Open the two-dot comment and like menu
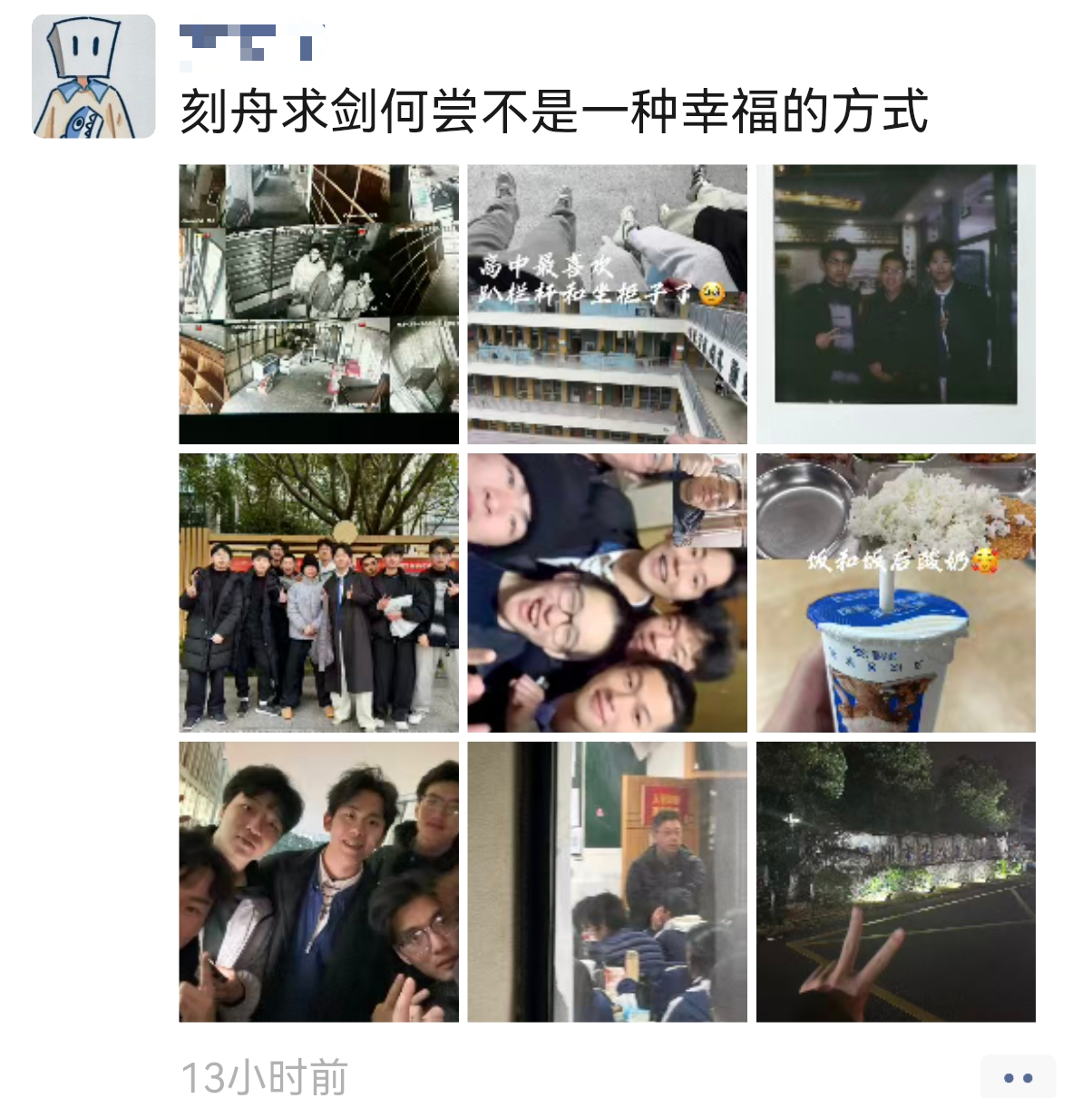 pos(1018,1077)
